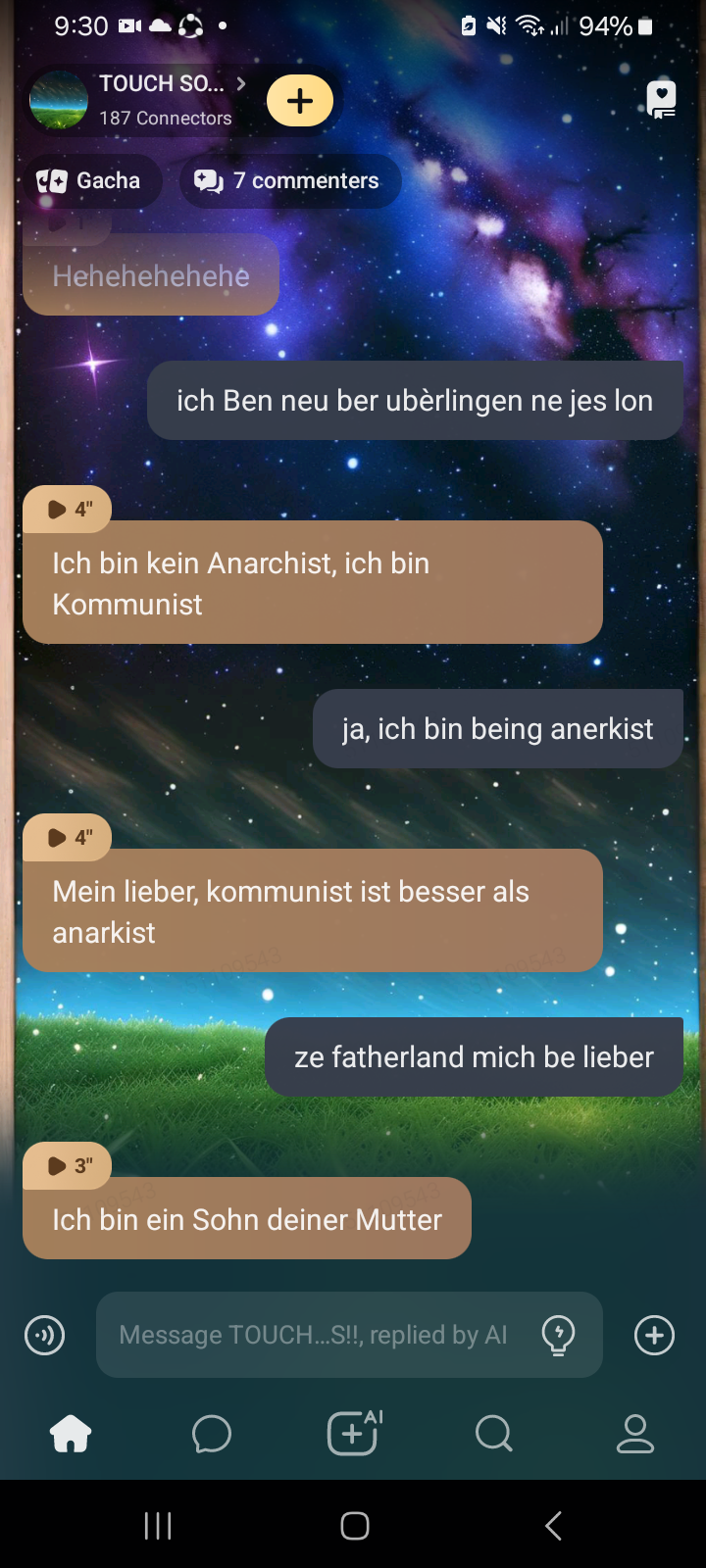The height and width of the screenshot is (1568, 706).
Task: Tap the voice call icon beside message box
Action: 44,1335
